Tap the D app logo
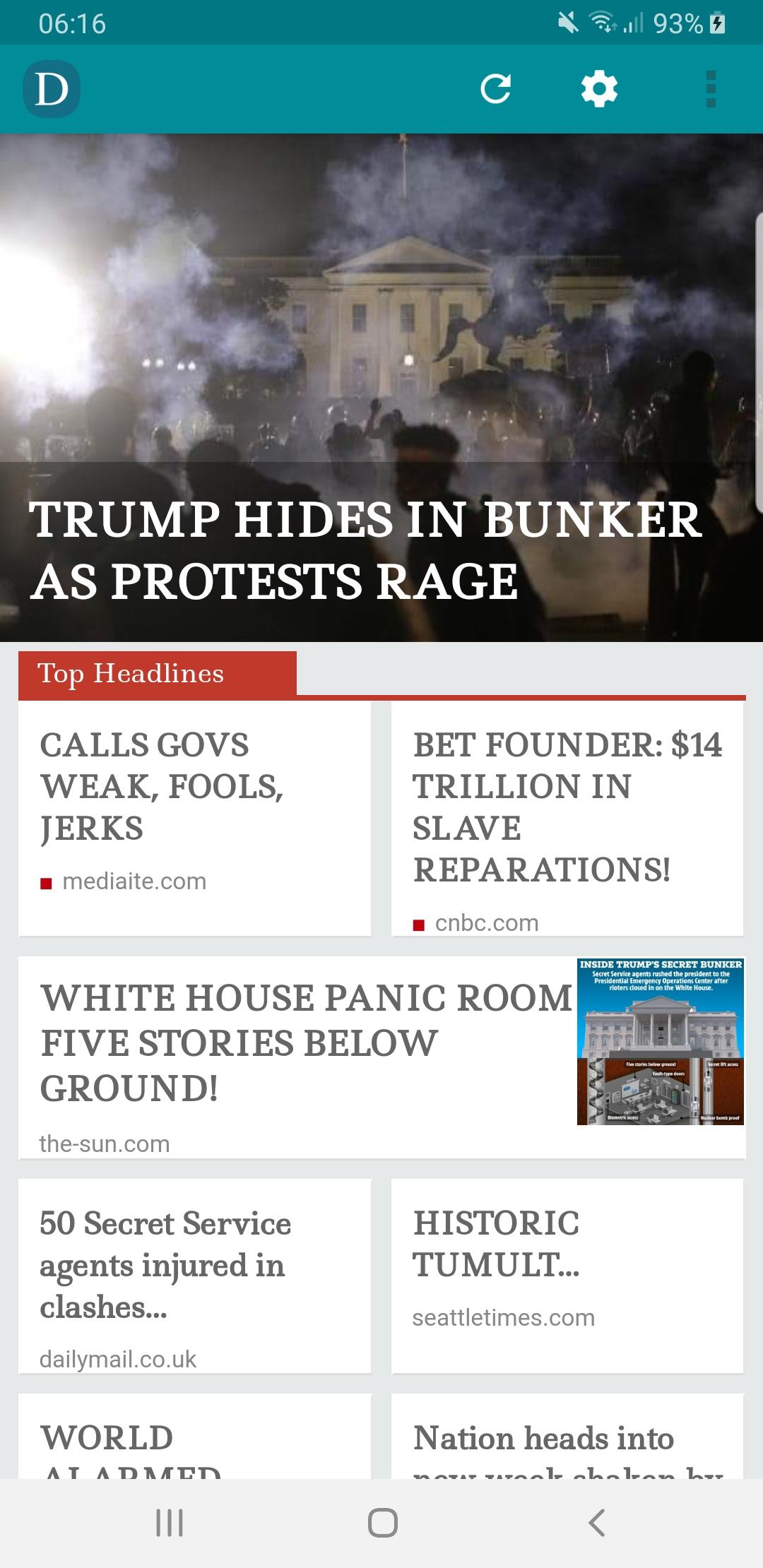Image resolution: width=763 pixels, height=1568 pixels. pos(52,89)
